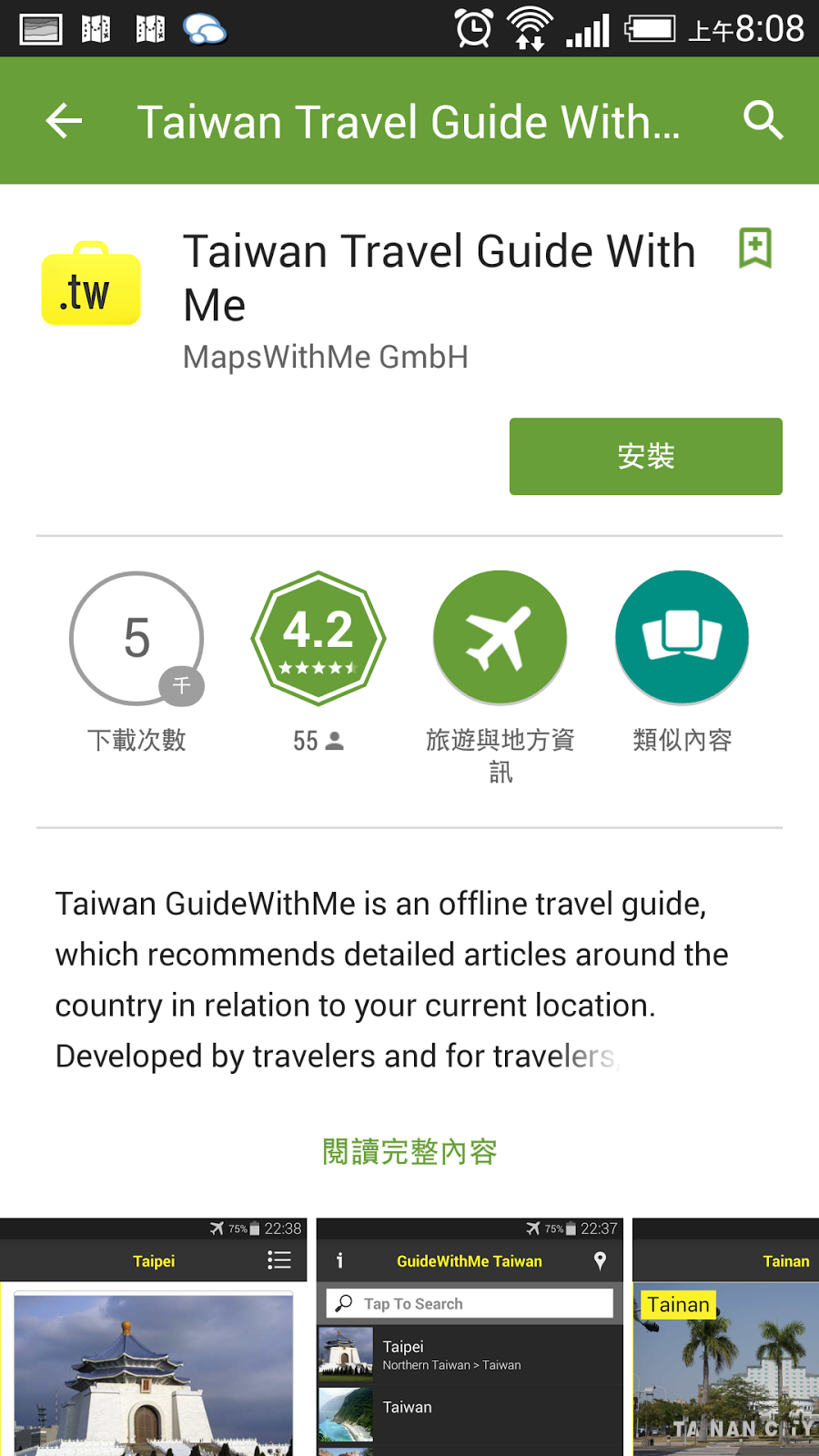
Task: Open developer MapsWithMe GmbH page
Action: click(x=326, y=358)
